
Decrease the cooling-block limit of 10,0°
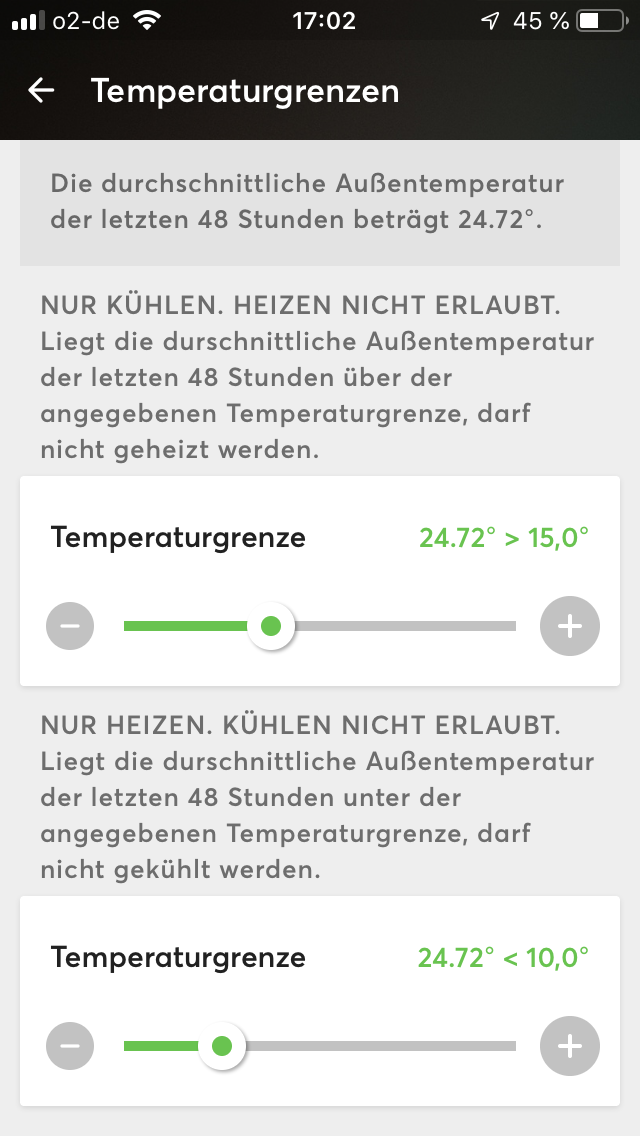coord(70,1047)
